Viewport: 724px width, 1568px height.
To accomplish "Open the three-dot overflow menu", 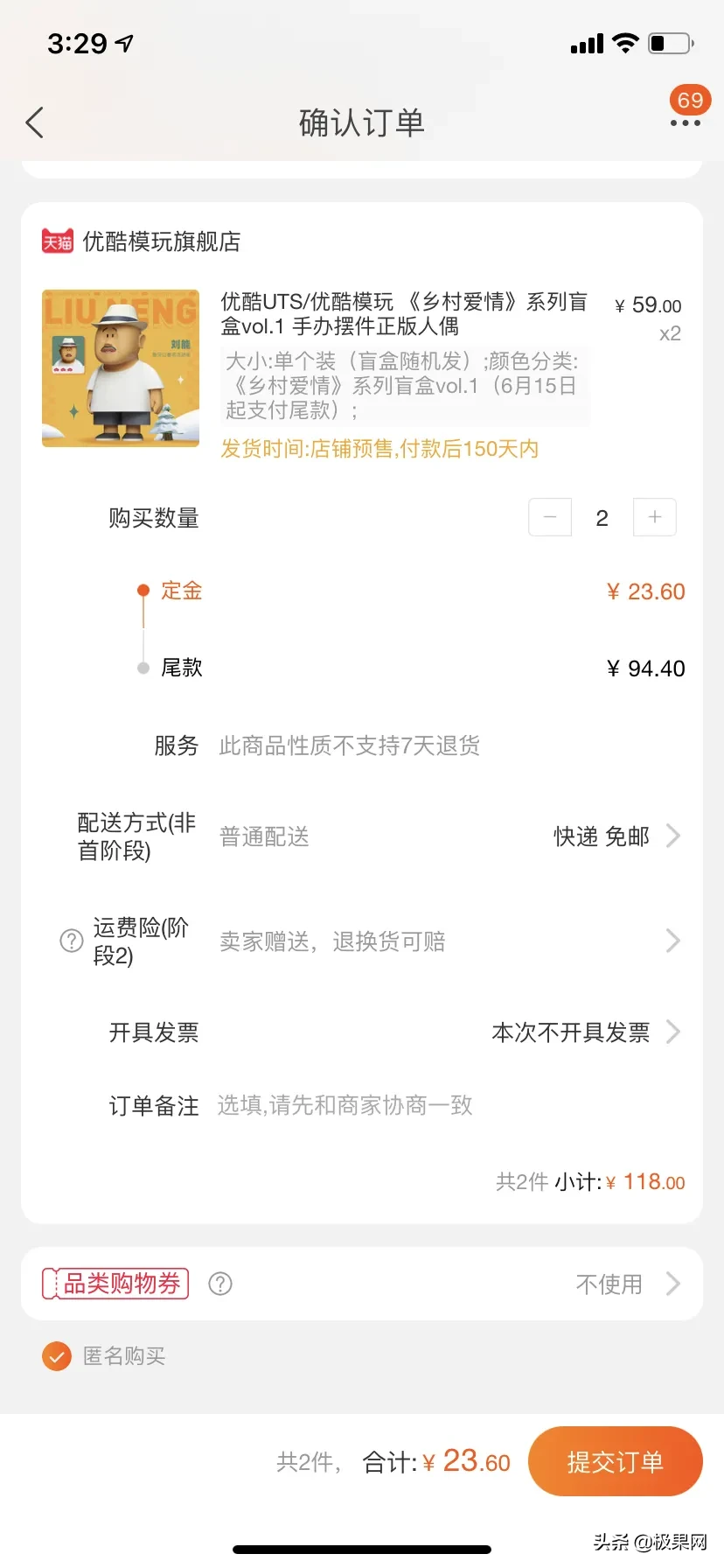I will [685, 122].
